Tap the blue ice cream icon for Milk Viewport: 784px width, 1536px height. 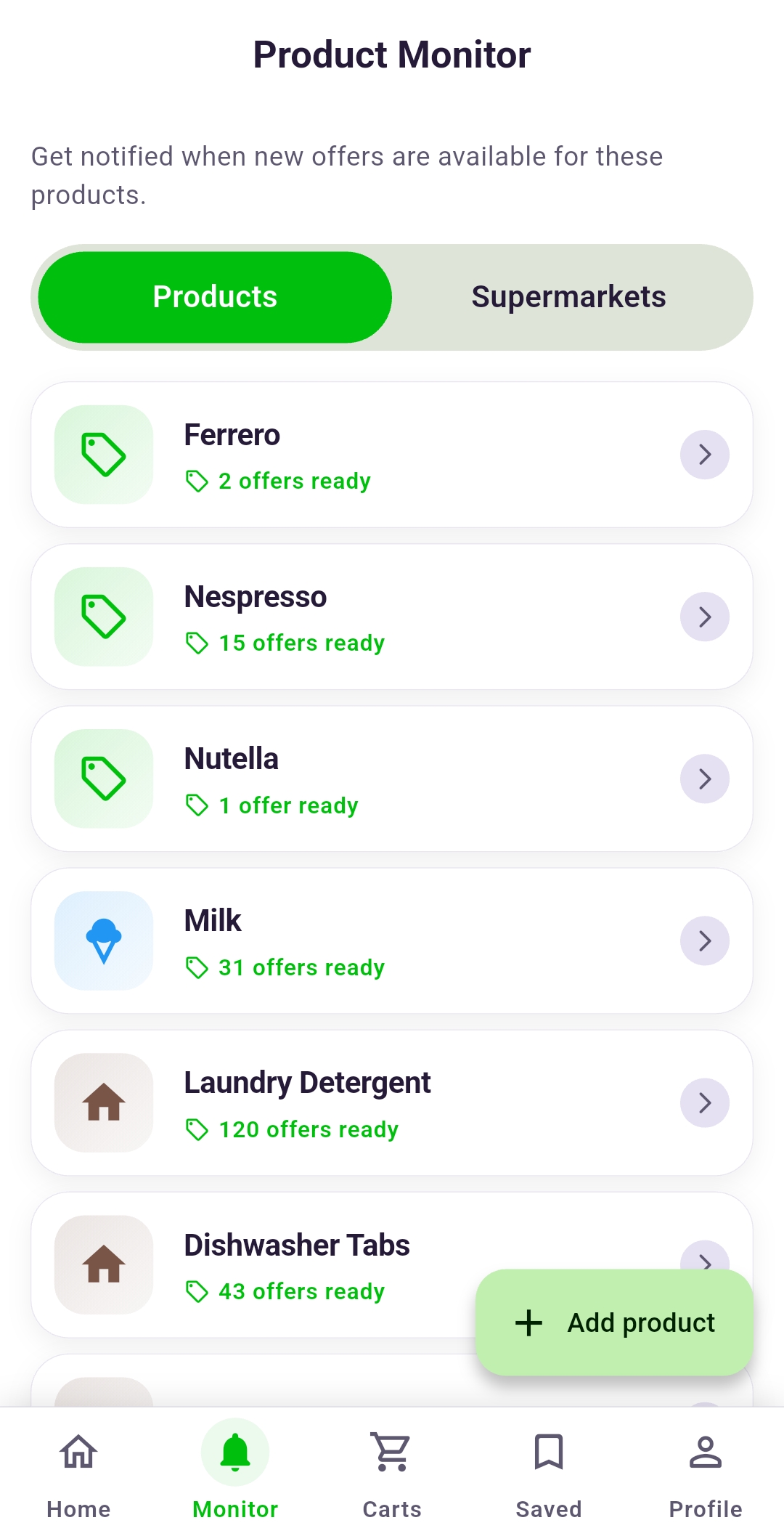(x=103, y=940)
